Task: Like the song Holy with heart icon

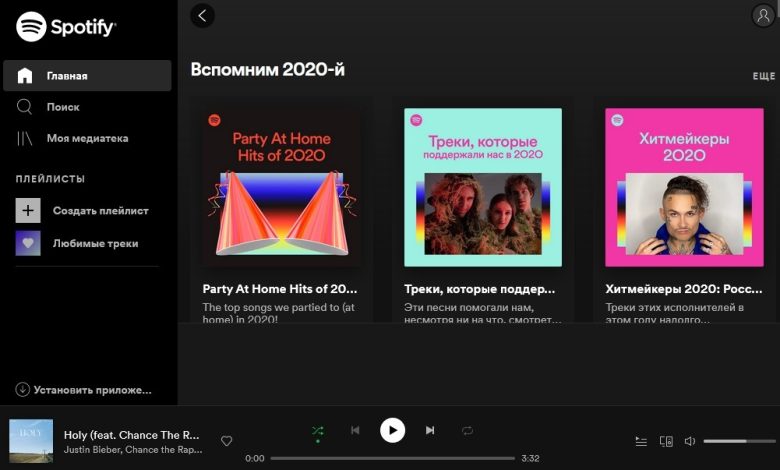Action: pyautogui.click(x=227, y=441)
